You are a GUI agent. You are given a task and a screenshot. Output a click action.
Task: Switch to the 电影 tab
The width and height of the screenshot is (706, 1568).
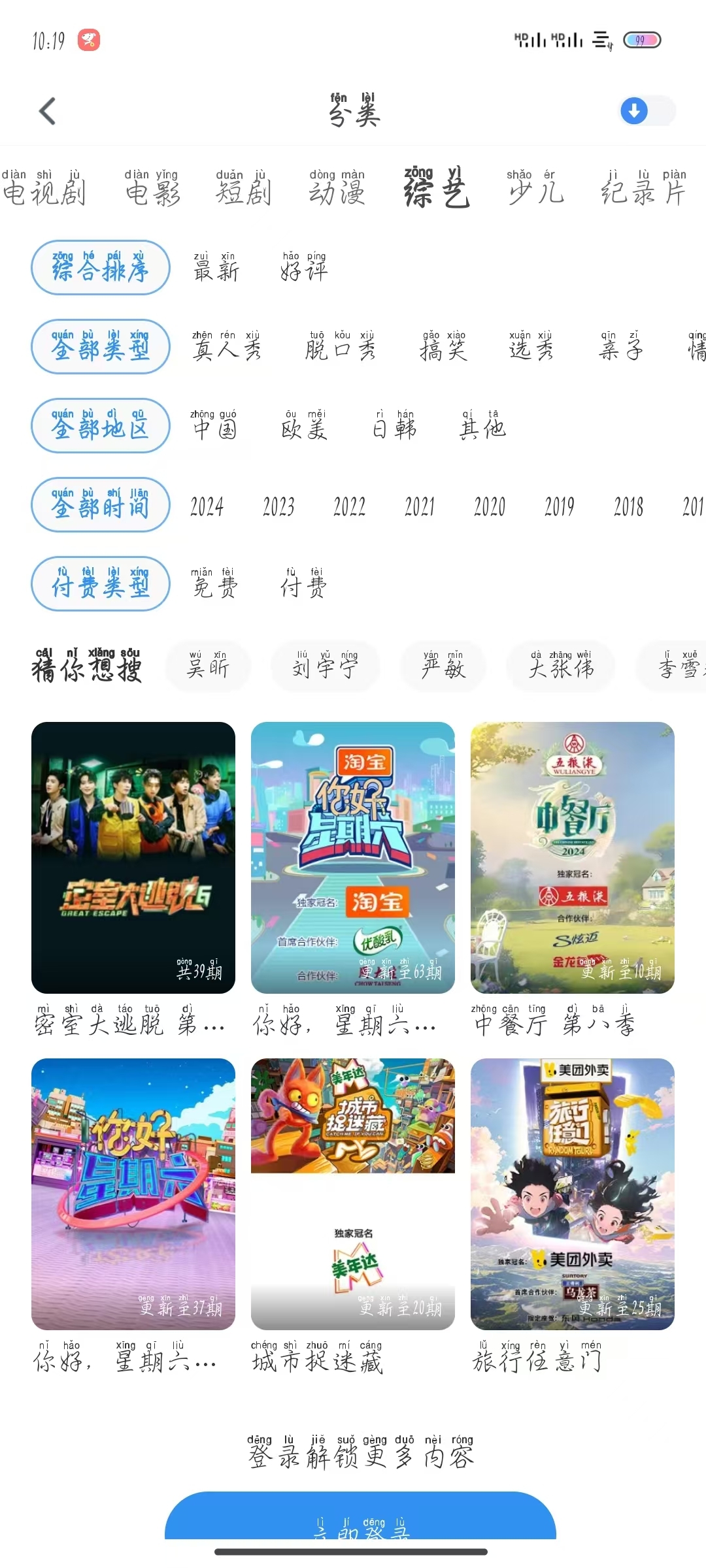[x=152, y=189]
